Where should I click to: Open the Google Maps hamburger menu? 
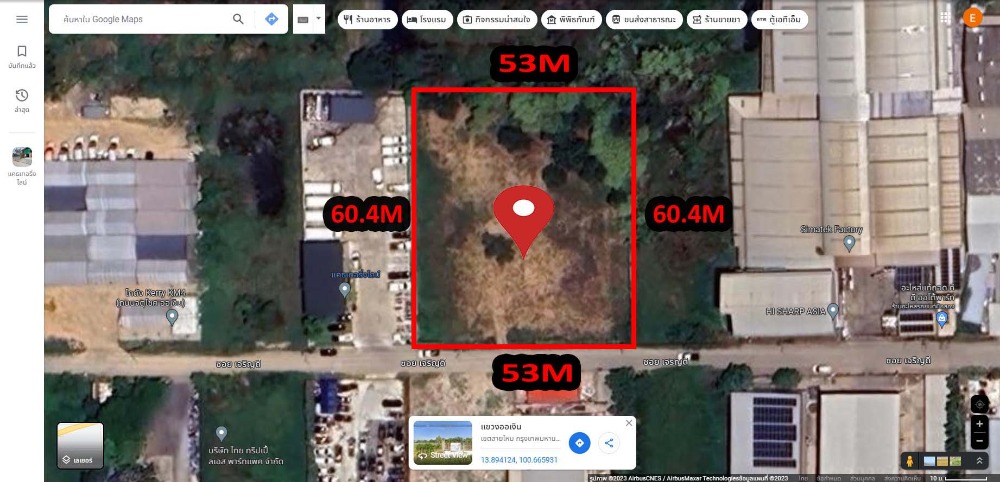pos(22,19)
